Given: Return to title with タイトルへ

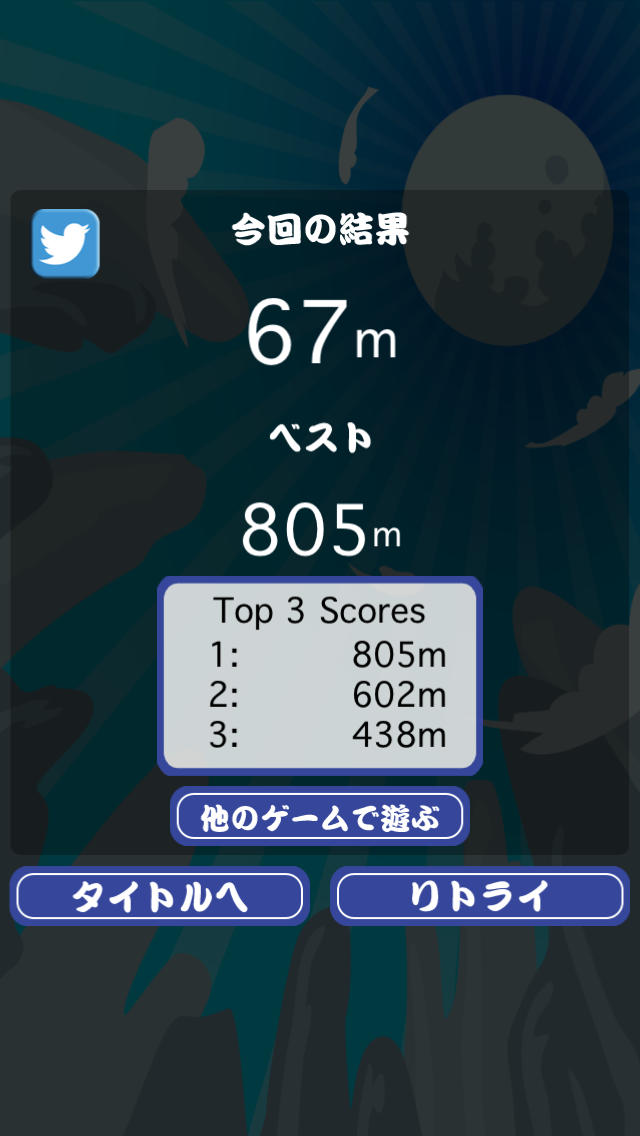Looking at the screenshot, I should (x=160, y=896).
